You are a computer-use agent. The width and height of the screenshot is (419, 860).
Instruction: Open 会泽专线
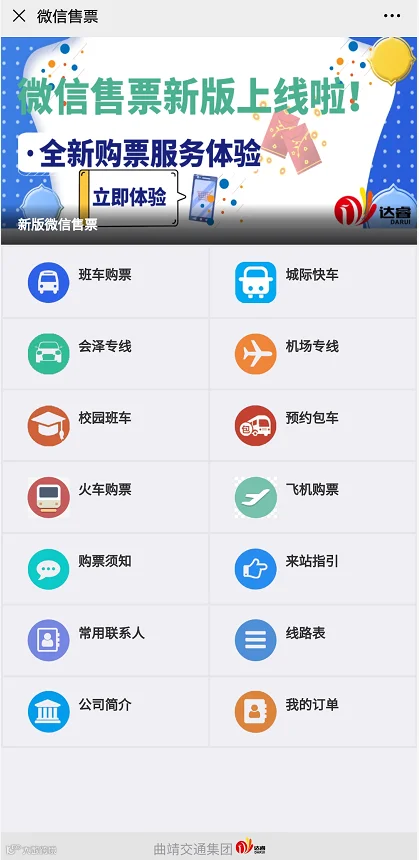105,354
